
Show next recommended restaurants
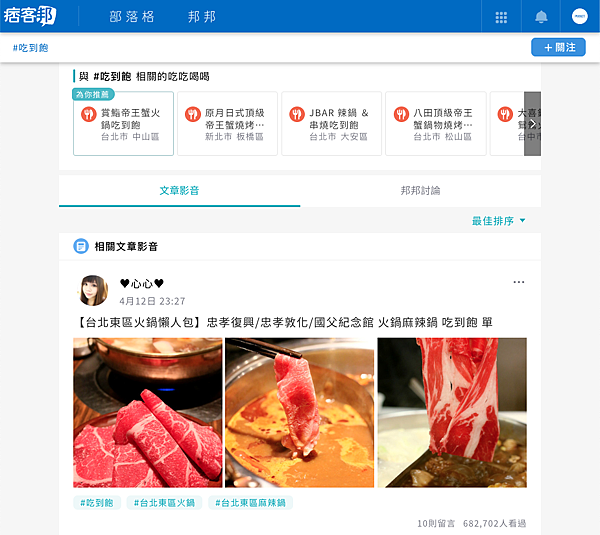coord(532,124)
